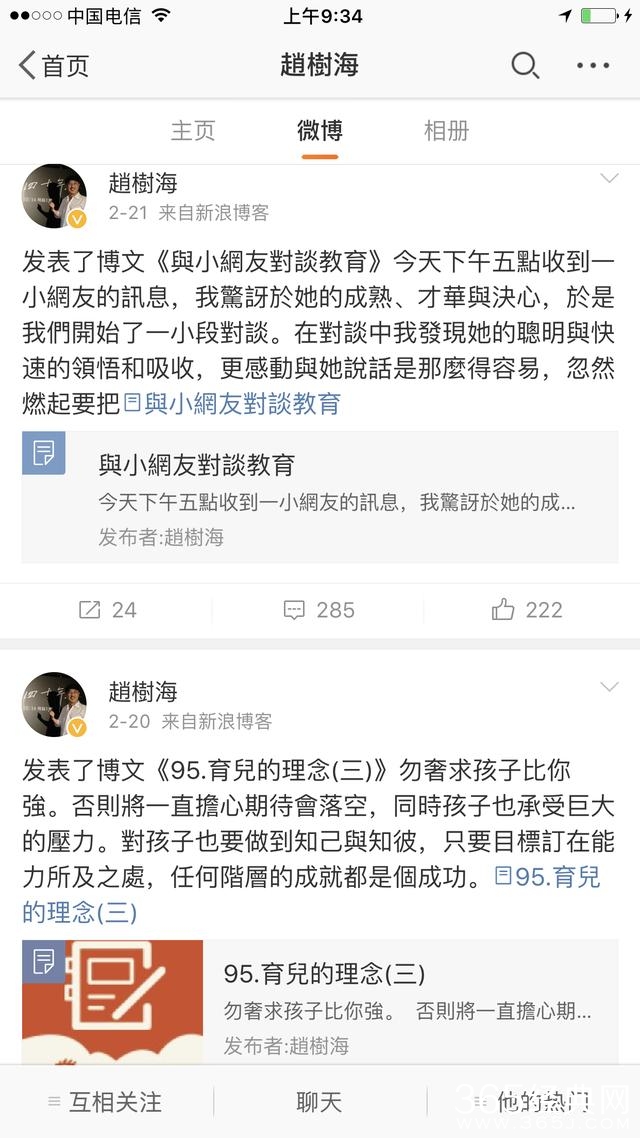Screen dimensions: 640x1138
Task: Switch to the 主页 tab
Action: (193, 131)
